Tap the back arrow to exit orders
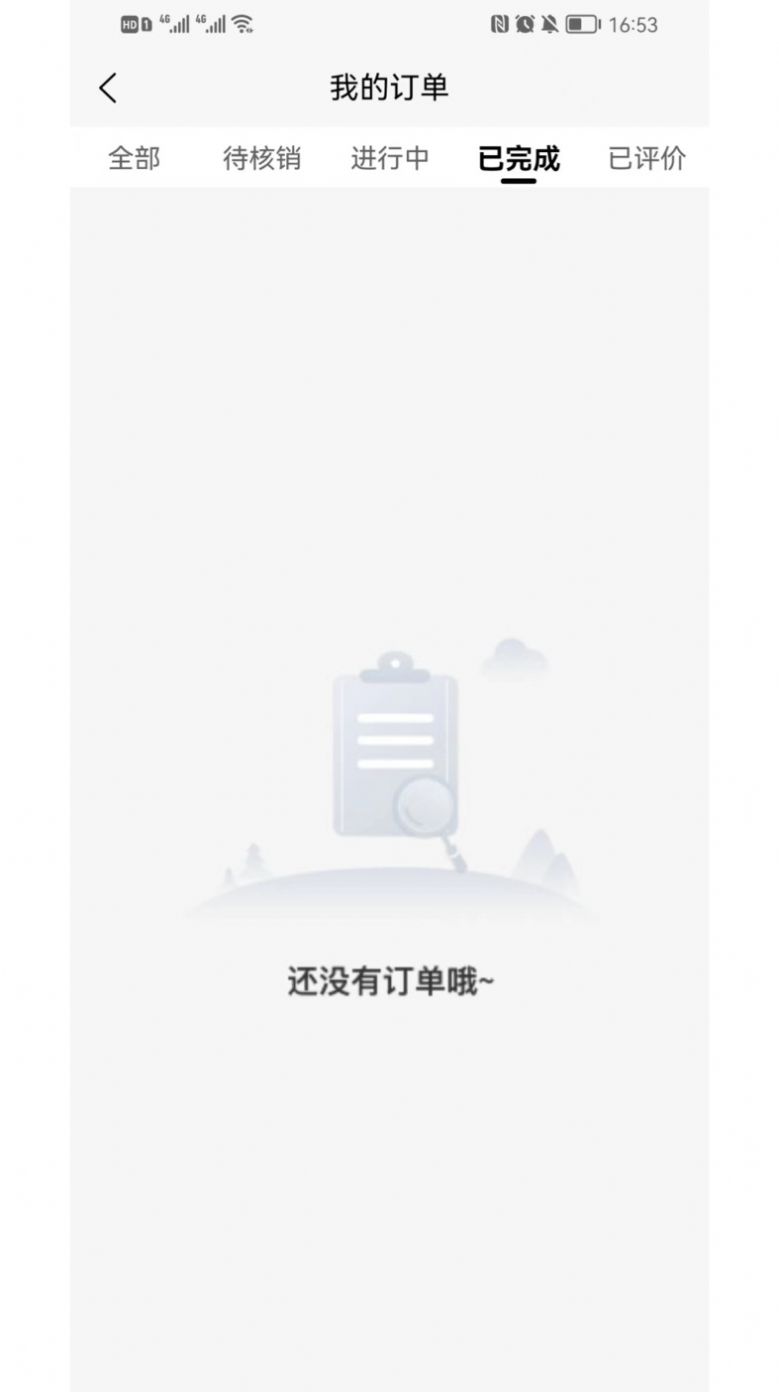The width and height of the screenshot is (779, 1392). (x=108, y=88)
